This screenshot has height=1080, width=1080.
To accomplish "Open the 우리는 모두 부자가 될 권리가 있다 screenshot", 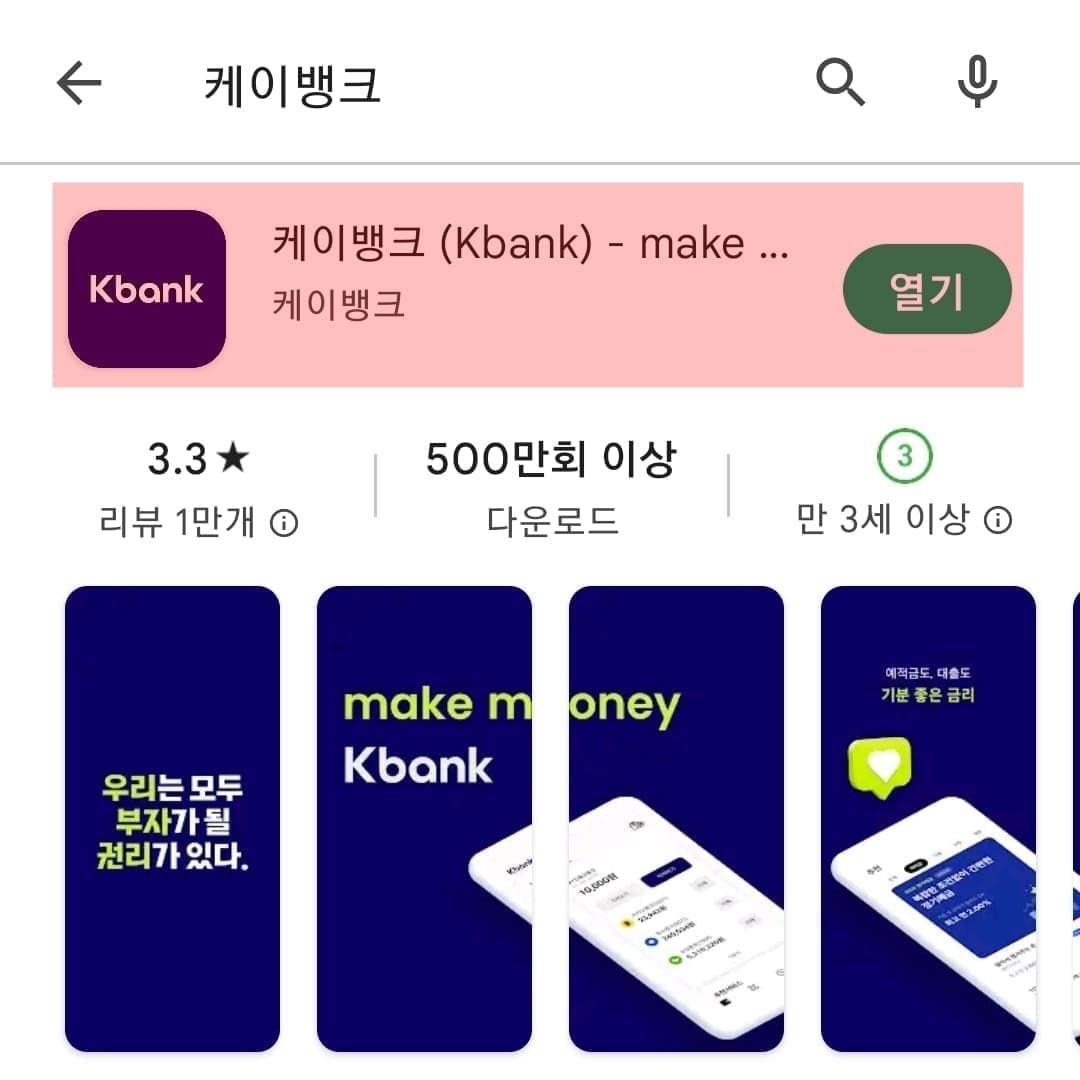I will click(172, 818).
